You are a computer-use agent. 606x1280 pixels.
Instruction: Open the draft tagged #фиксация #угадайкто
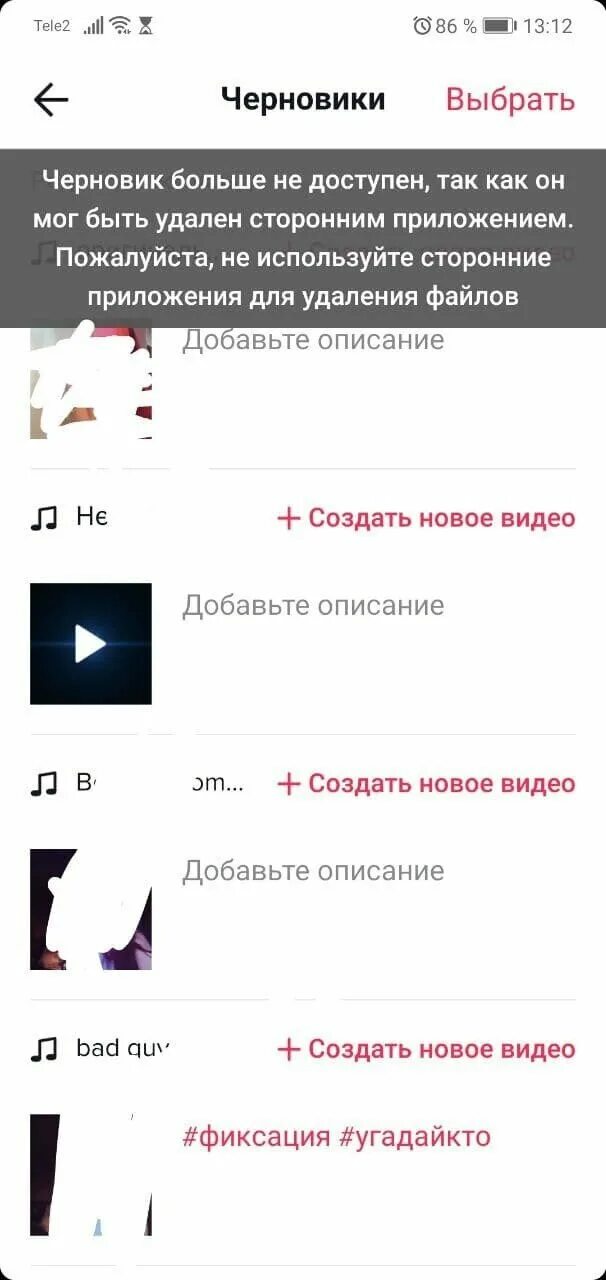pyautogui.click(x=336, y=1137)
